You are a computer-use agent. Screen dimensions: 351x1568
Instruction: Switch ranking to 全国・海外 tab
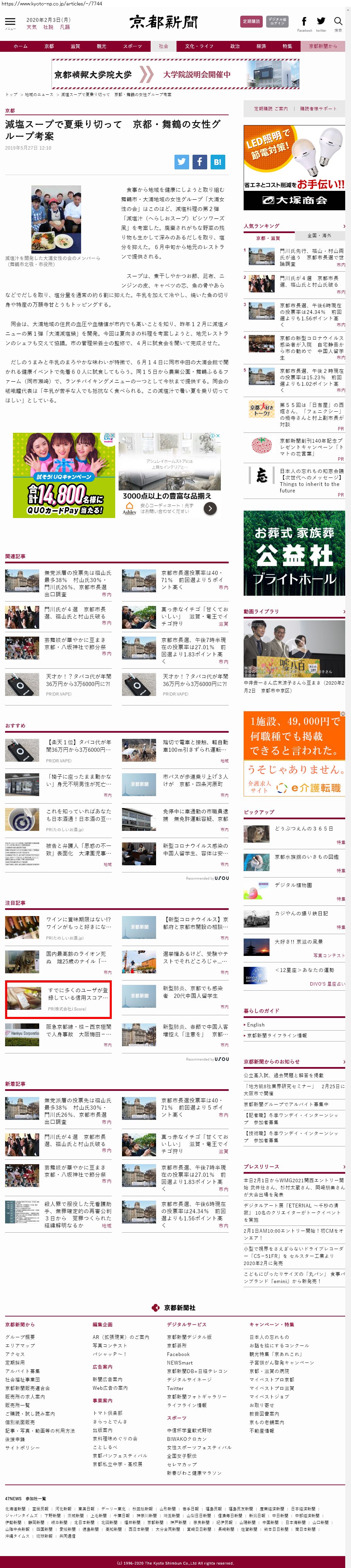pos(319,235)
